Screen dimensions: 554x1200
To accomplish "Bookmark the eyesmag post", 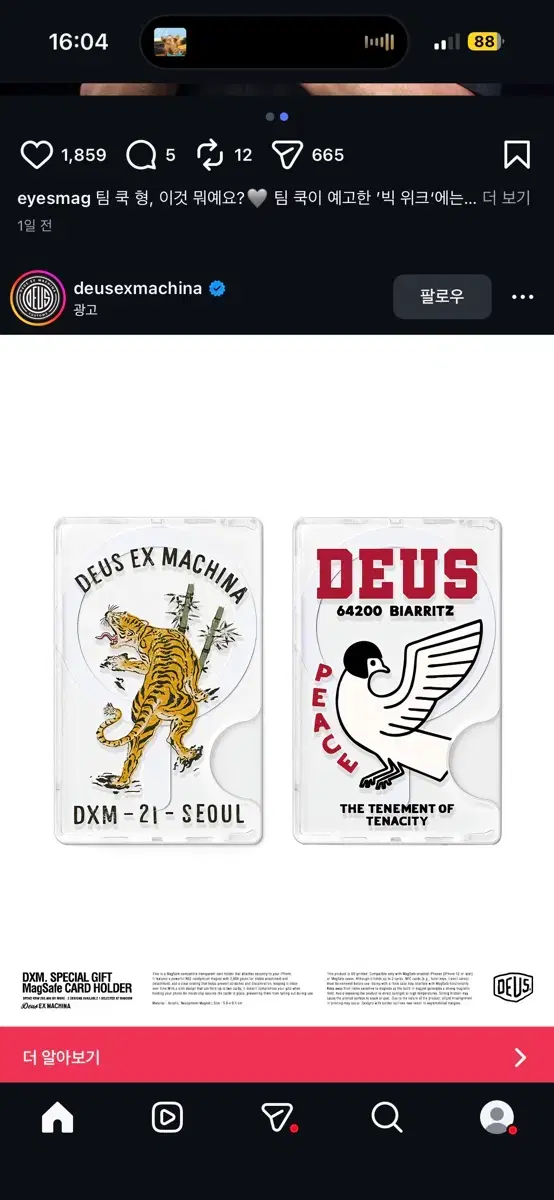I will pyautogui.click(x=516, y=155).
